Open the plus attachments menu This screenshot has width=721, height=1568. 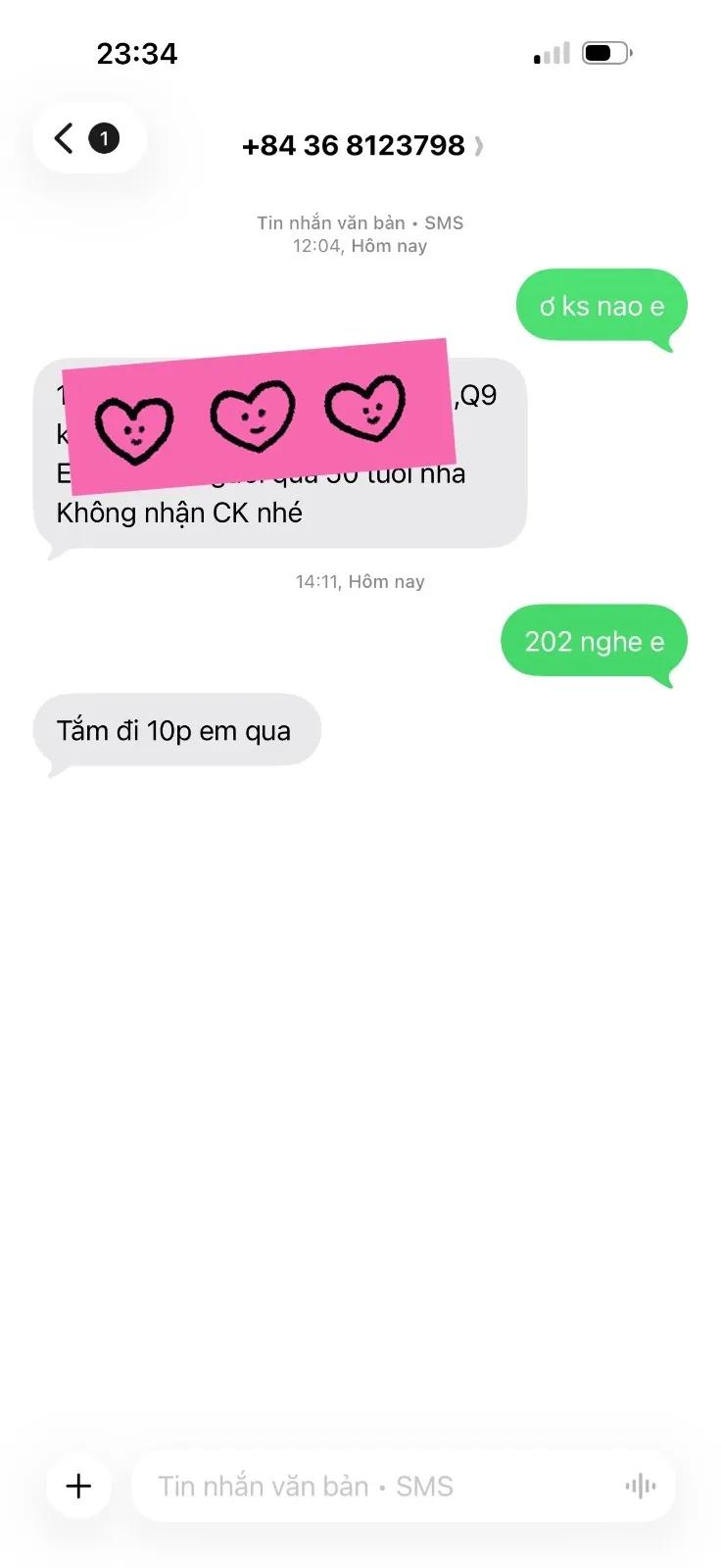(x=78, y=1486)
